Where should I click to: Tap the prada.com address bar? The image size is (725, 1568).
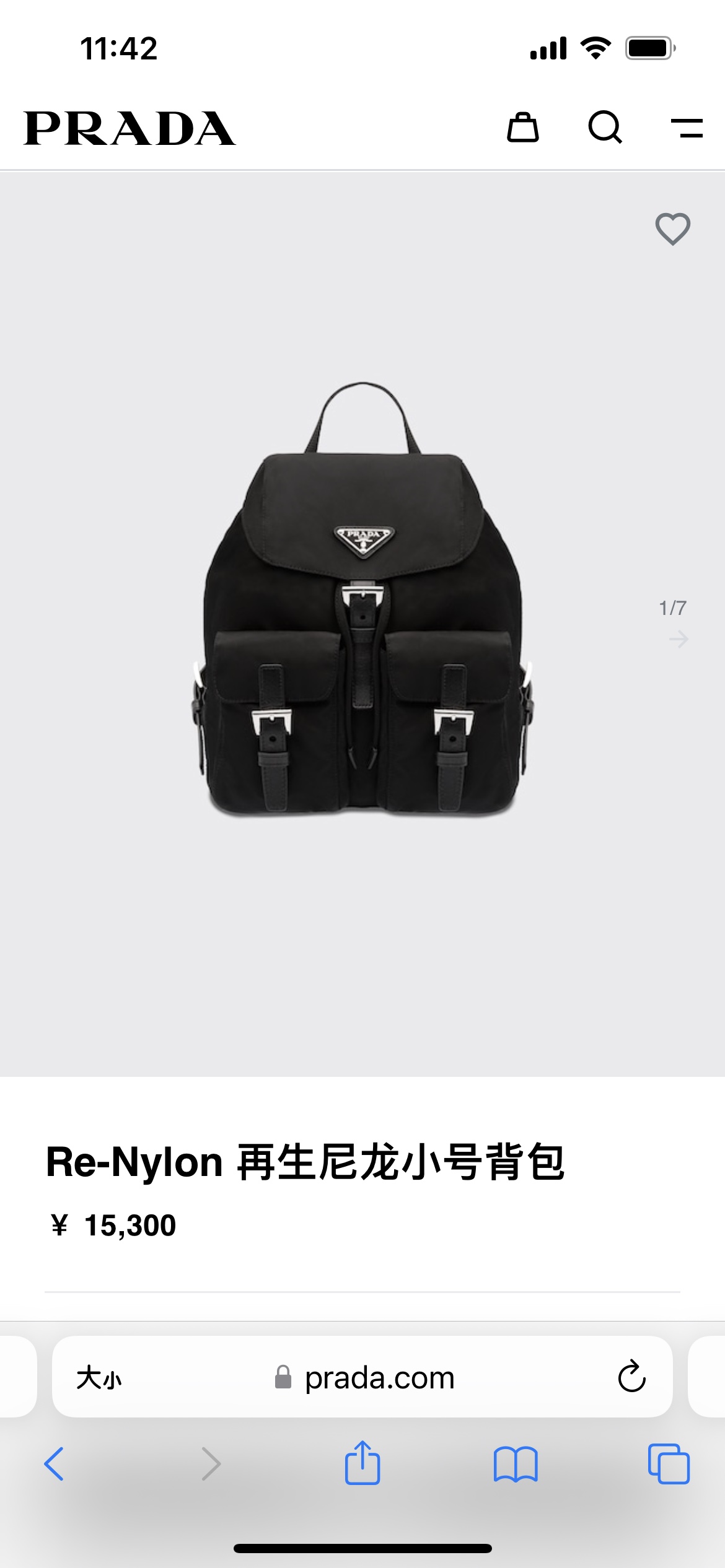pyautogui.click(x=379, y=1378)
